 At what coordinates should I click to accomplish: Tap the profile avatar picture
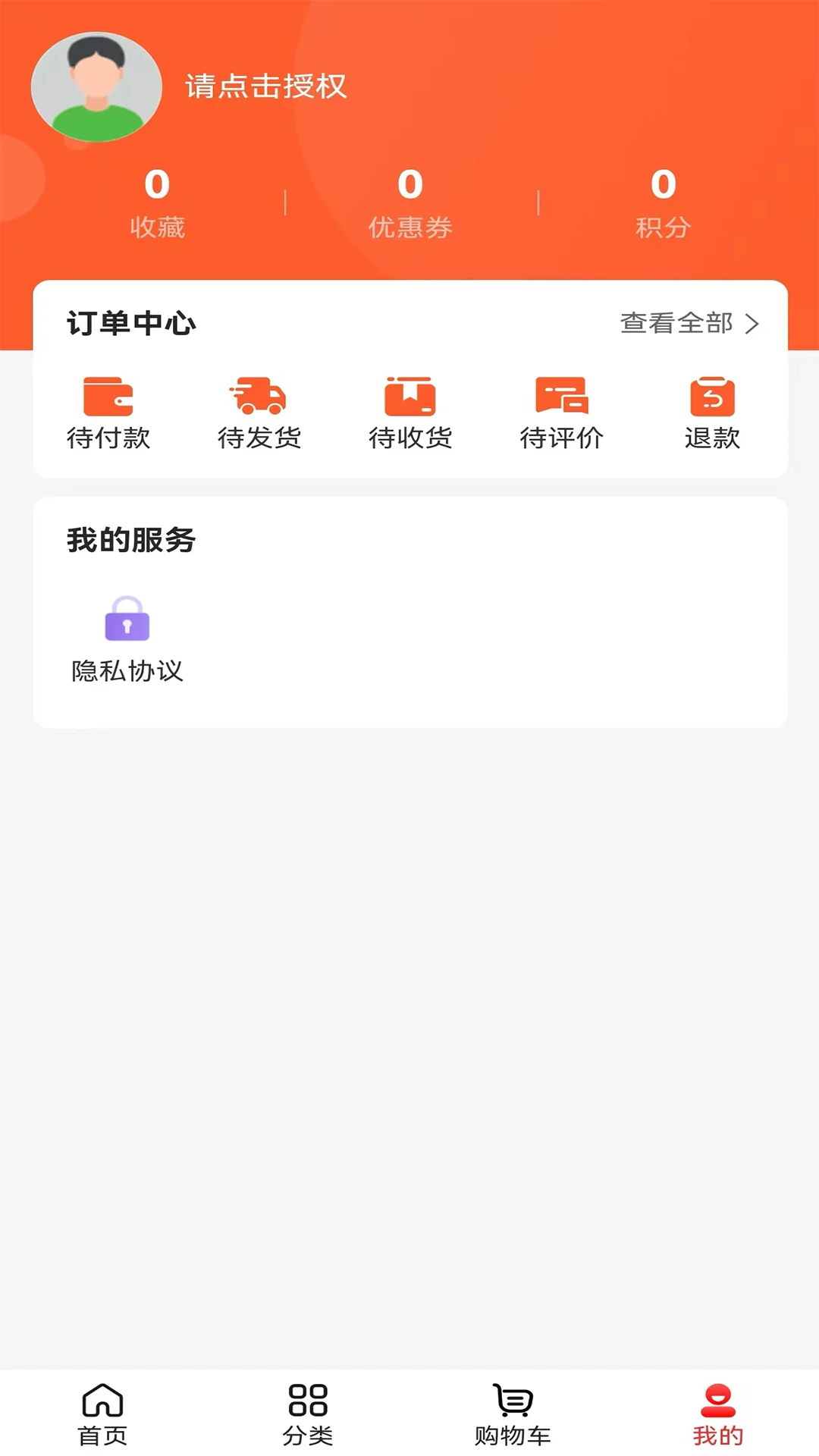click(96, 87)
